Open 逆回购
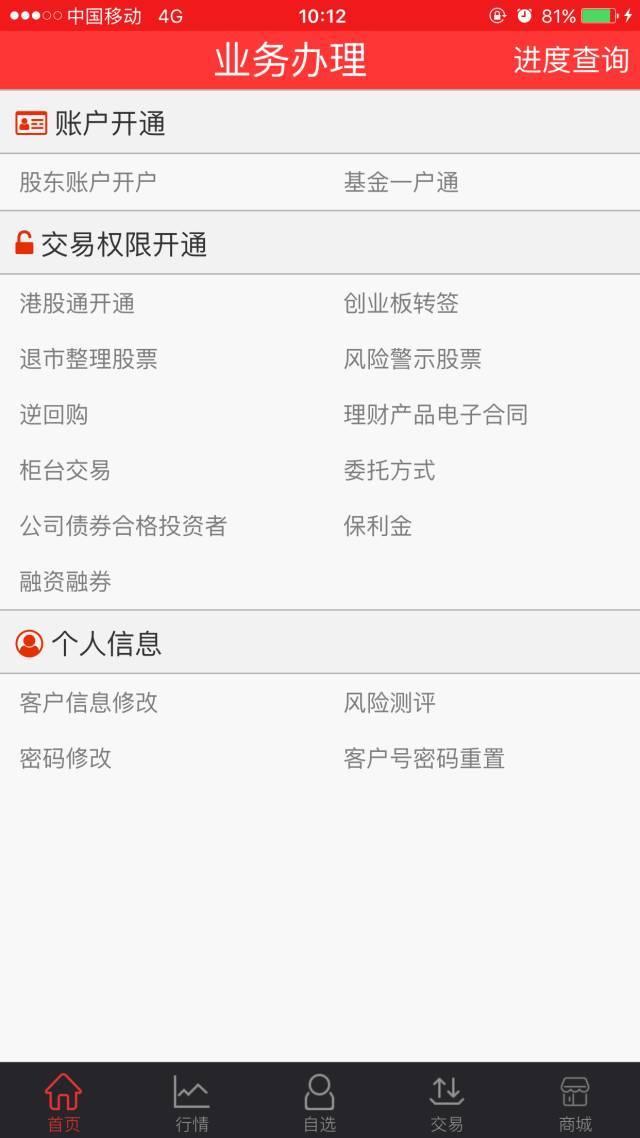Screen dimensions: 640x1138 click(54, 414)
